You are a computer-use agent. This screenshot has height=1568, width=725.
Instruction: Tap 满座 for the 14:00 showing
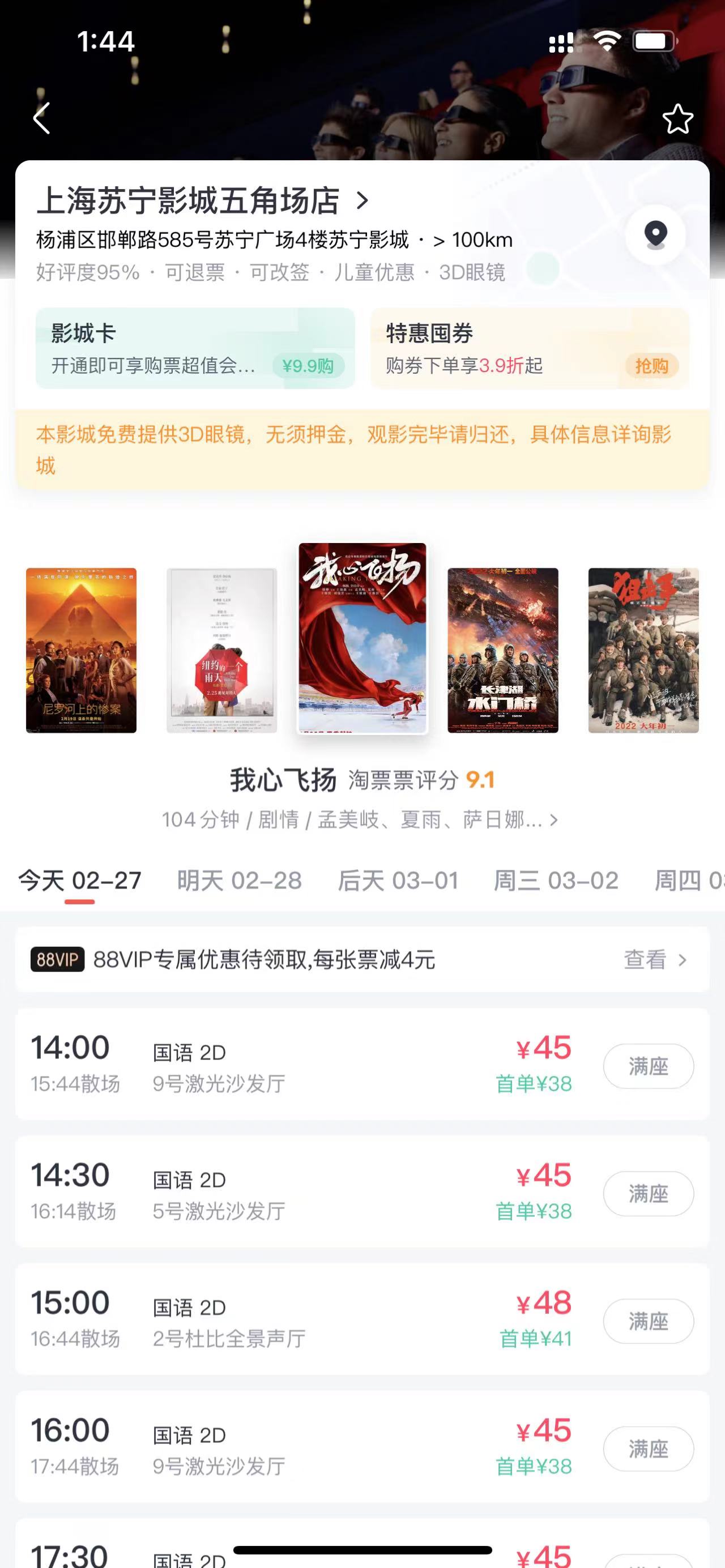click(648, 1066)
